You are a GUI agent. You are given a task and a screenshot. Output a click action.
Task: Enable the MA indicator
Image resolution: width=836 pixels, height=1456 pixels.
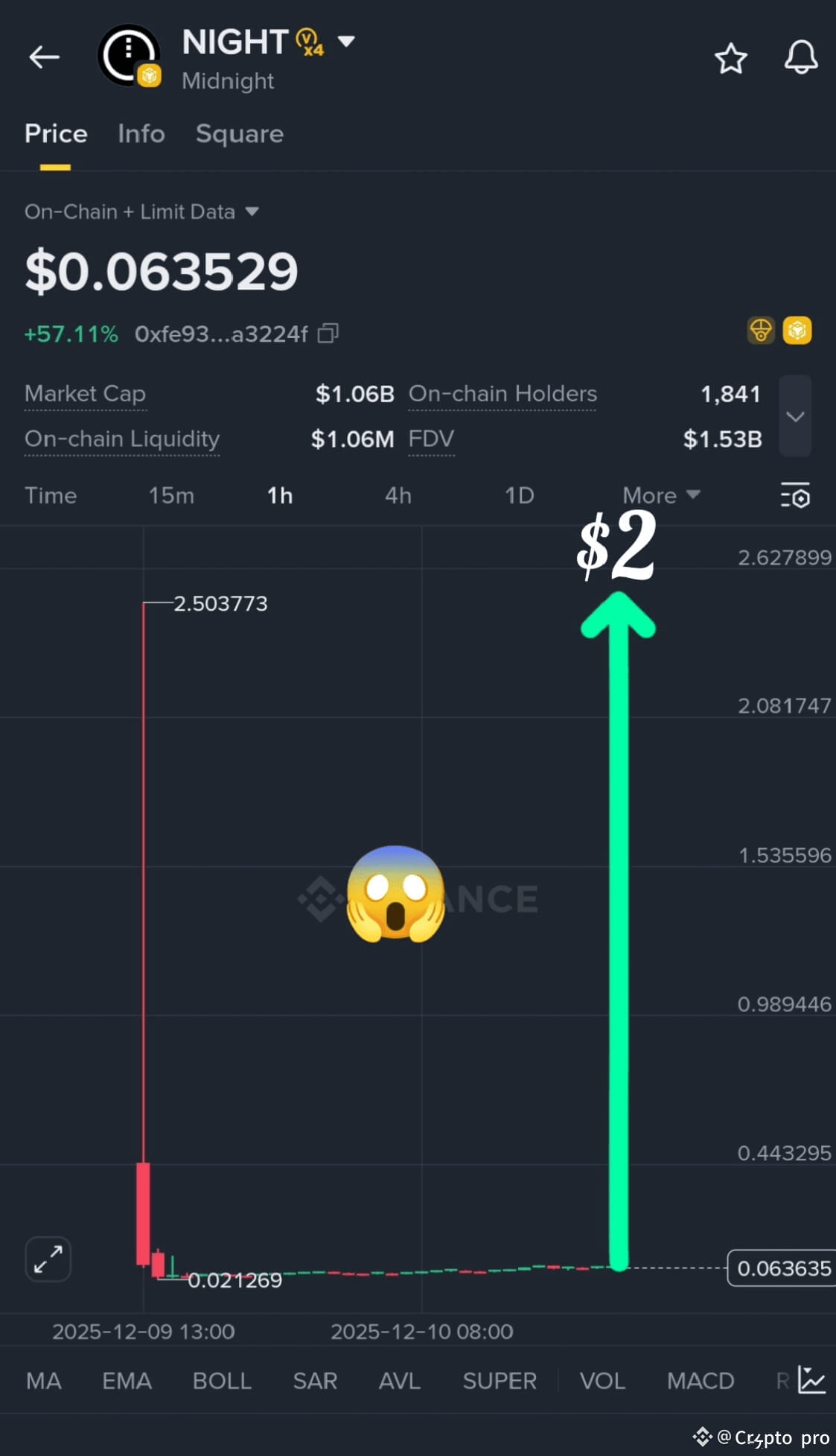click(43, 1381)
